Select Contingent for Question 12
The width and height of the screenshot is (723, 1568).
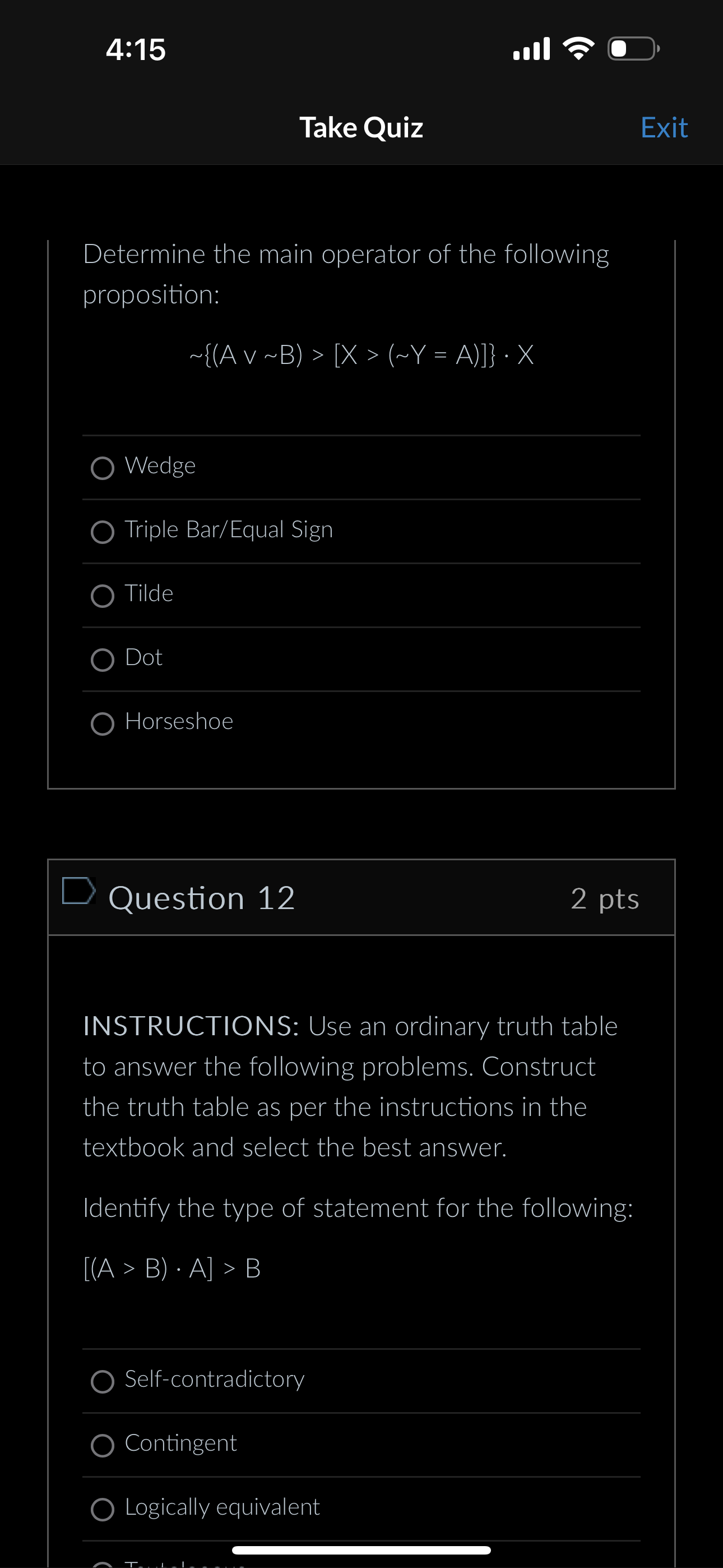click(x=102, y=1445)
